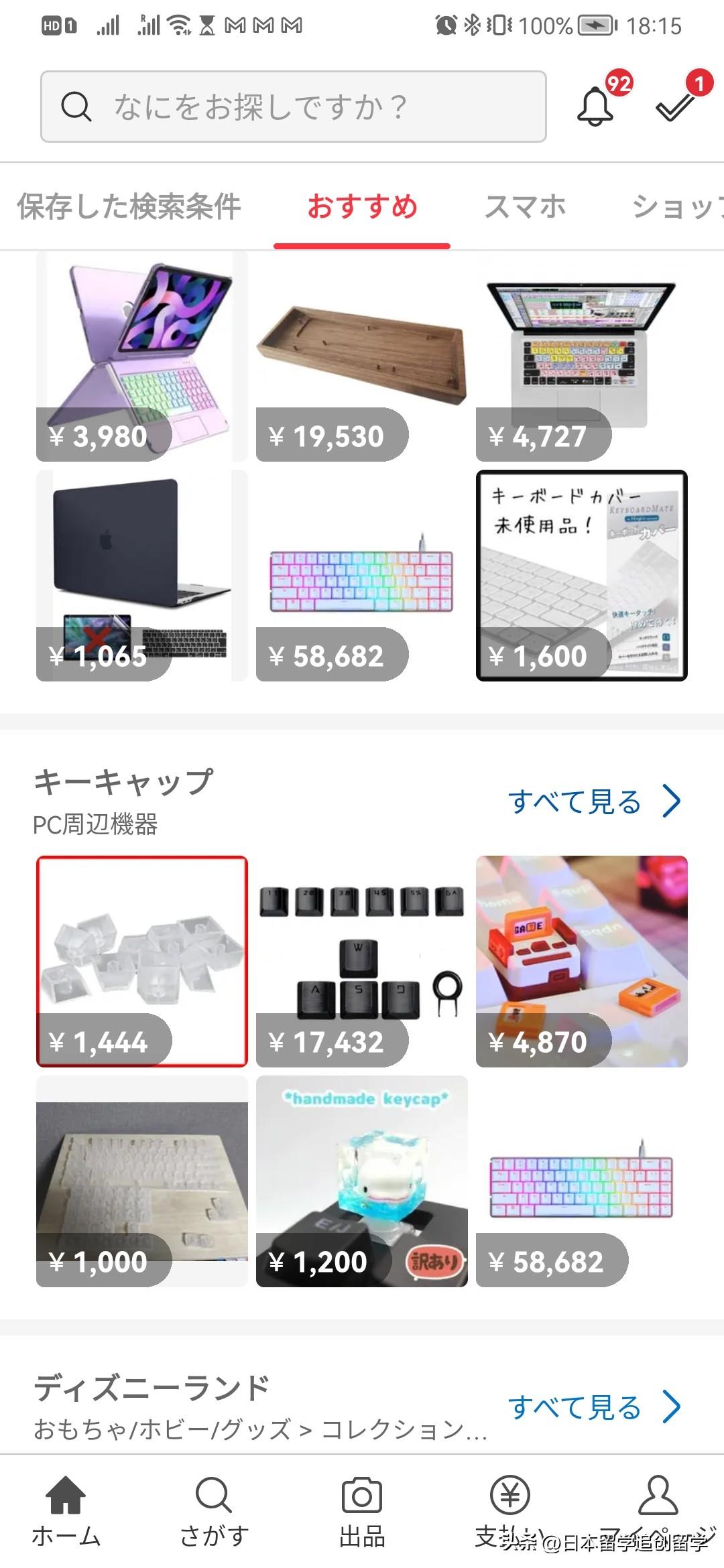Open the ¥1,444 clear keycaps item
Screen dimensions: 724x1568
click(141, 961)
